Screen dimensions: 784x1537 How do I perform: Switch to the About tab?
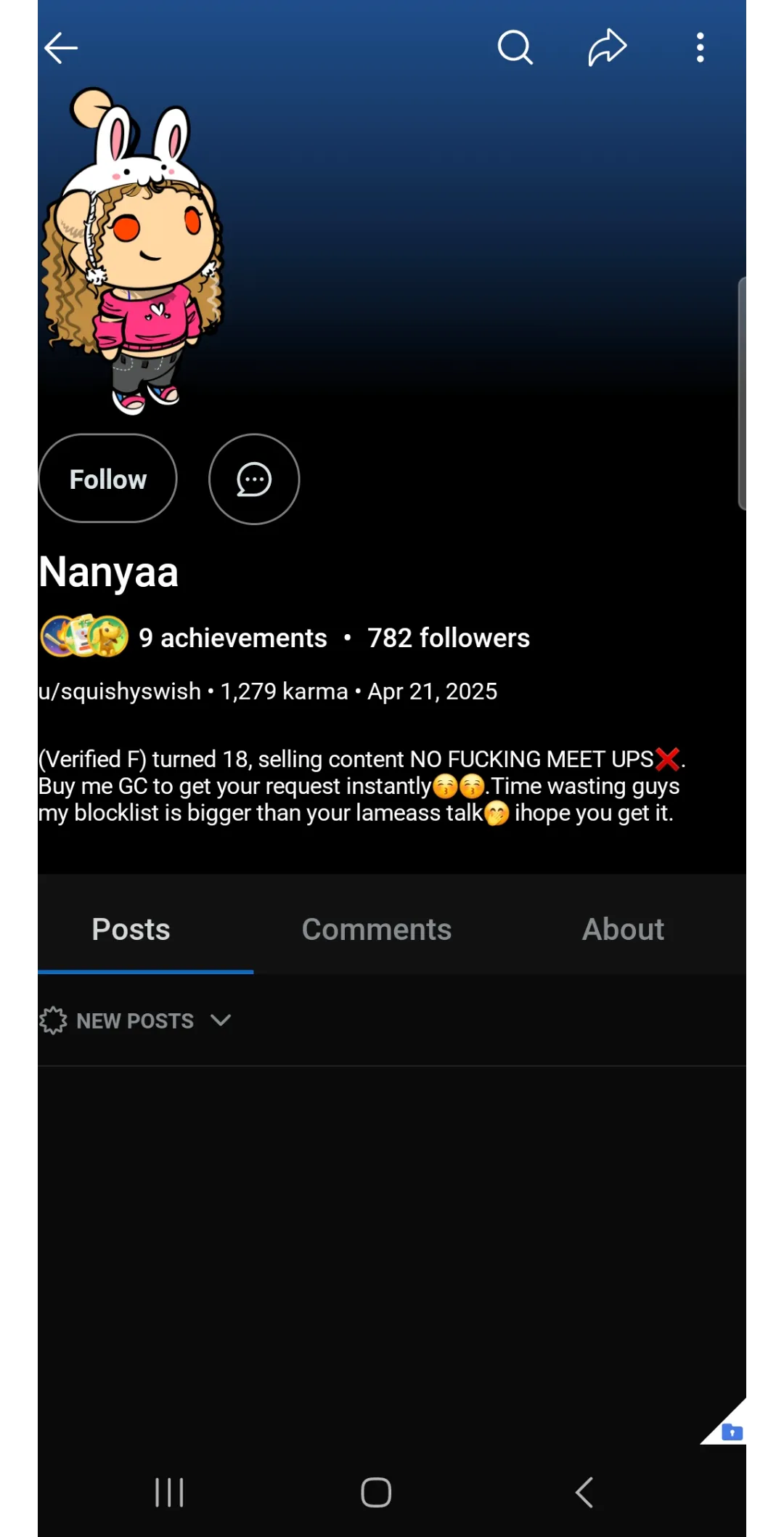[623, 930]
